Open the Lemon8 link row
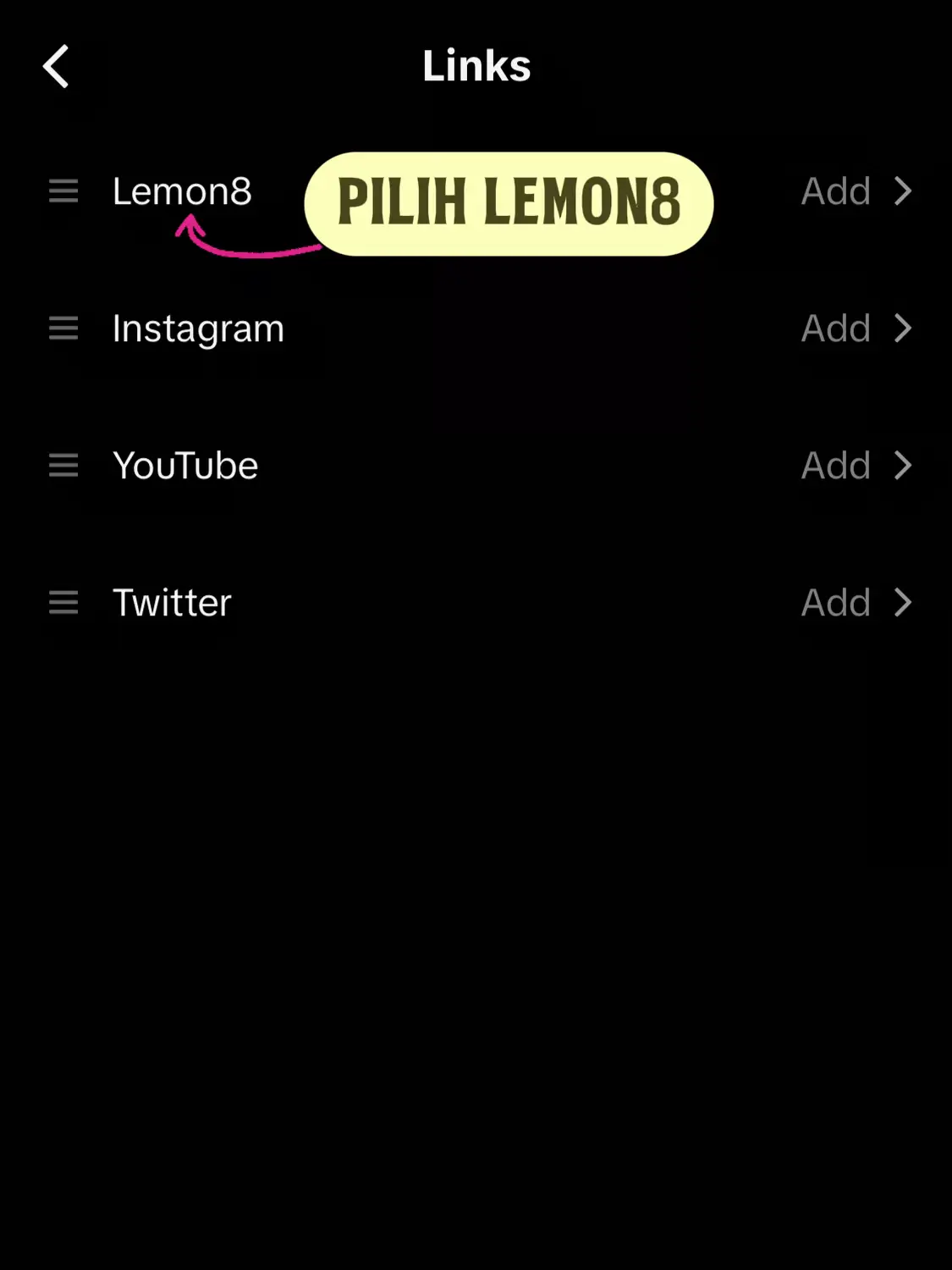 [182, 191]
